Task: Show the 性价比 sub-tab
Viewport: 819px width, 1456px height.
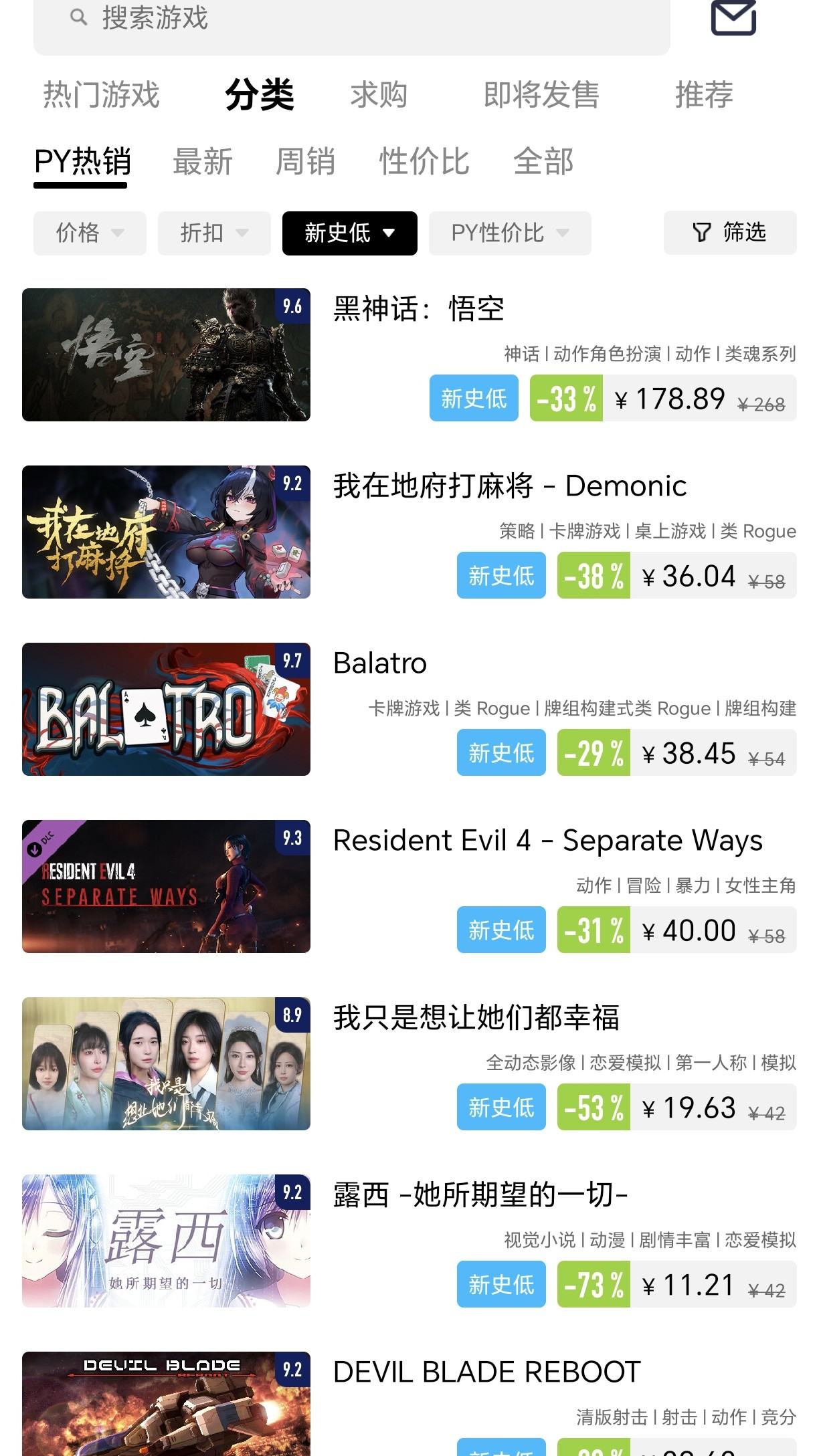Action: pos(424,162)
